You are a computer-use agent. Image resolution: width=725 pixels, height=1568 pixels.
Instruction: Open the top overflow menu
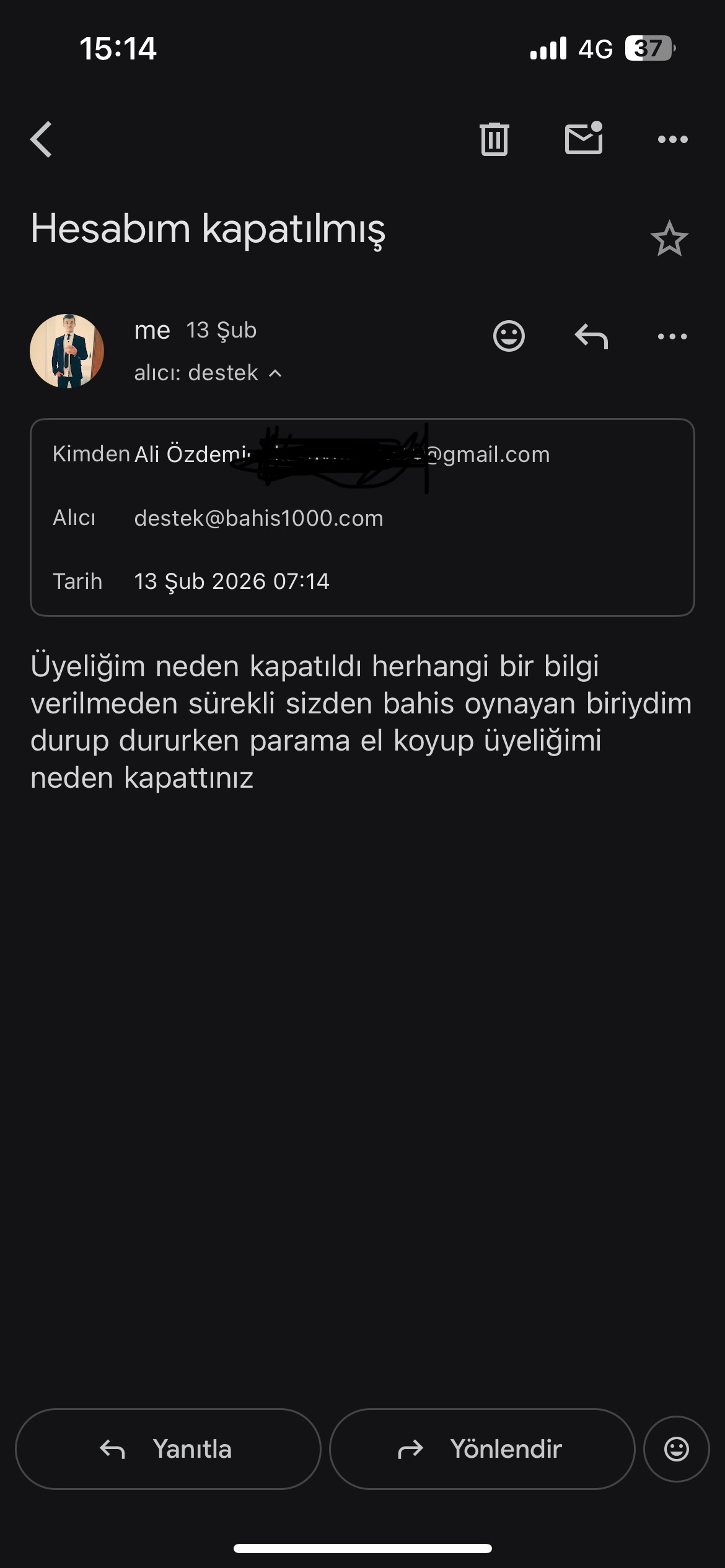[x=672, y=139]
